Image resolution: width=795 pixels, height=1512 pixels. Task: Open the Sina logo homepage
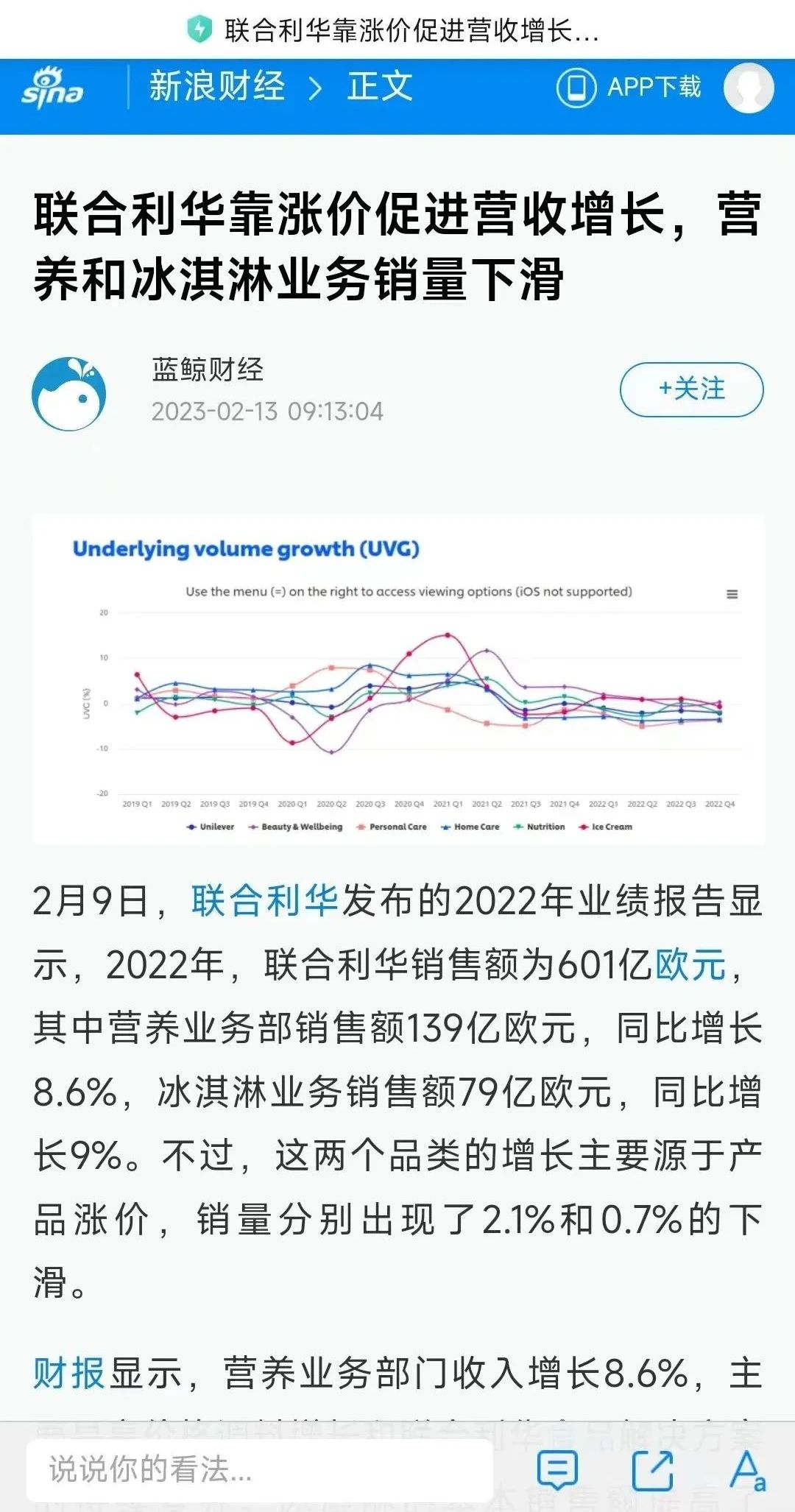coord(52,88)
